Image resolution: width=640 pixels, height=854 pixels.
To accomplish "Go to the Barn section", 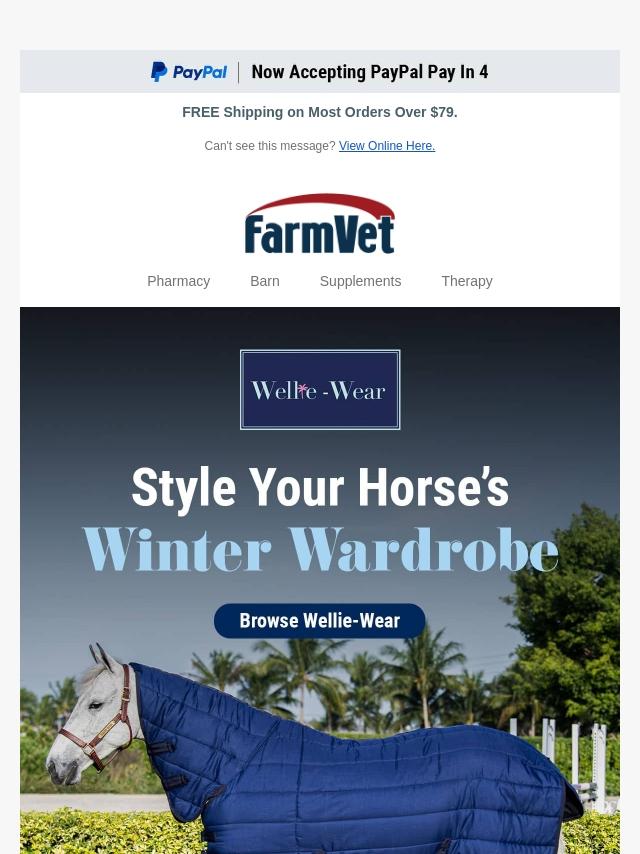I will 264,281.
